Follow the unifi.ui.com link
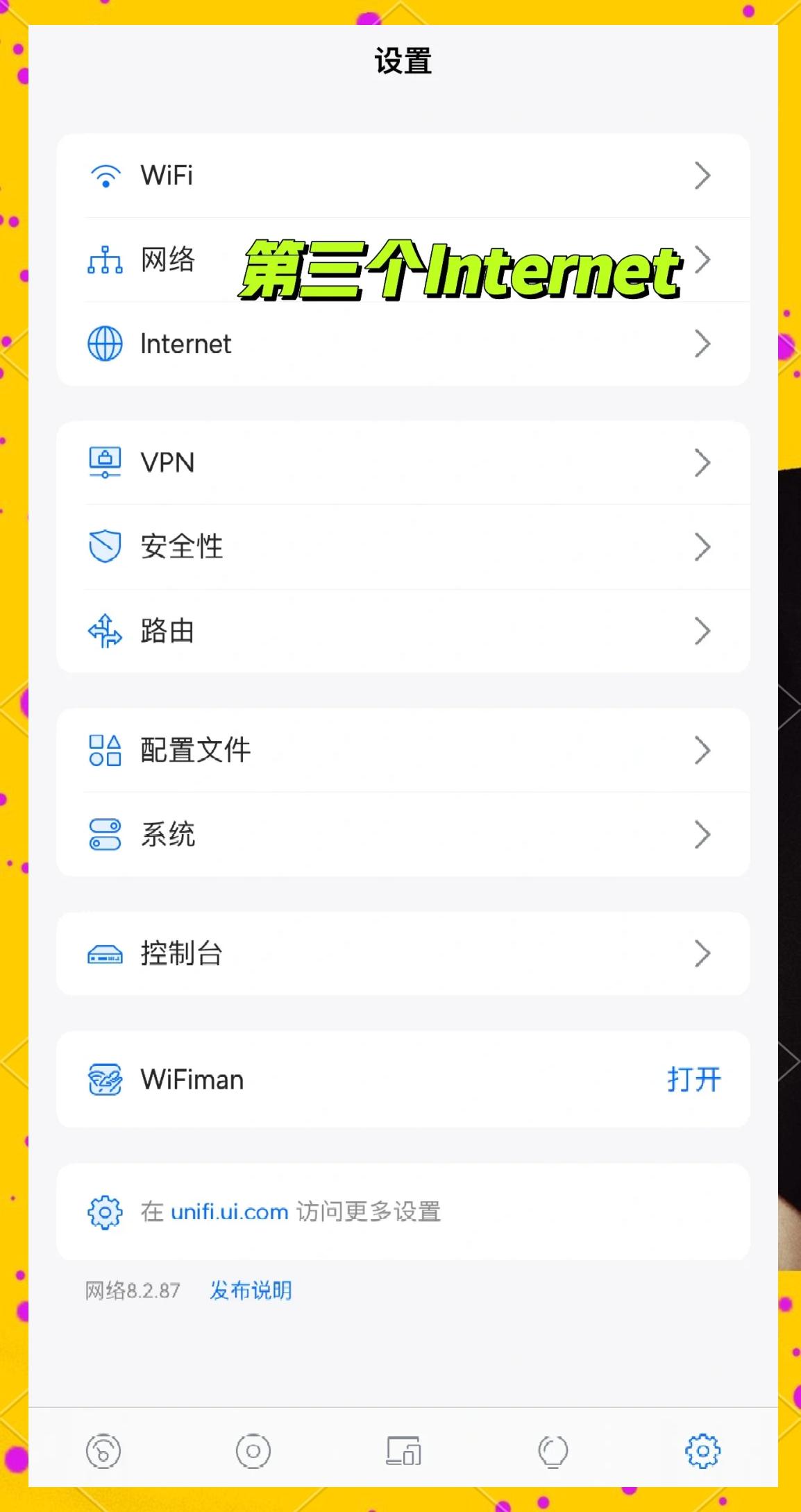The image size is (801, 1512). click(x=229, y=1212)
